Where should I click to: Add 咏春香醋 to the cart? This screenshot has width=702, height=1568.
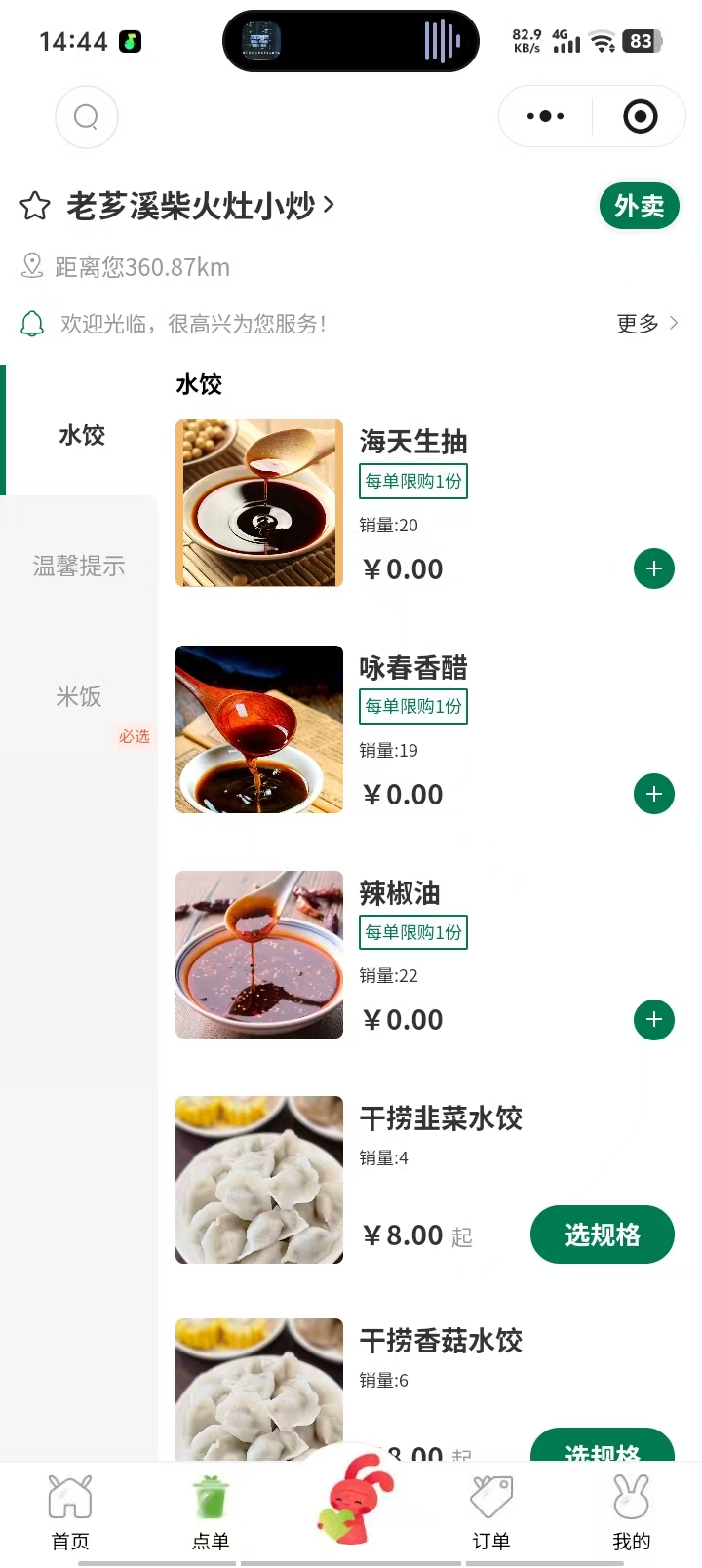653,794
